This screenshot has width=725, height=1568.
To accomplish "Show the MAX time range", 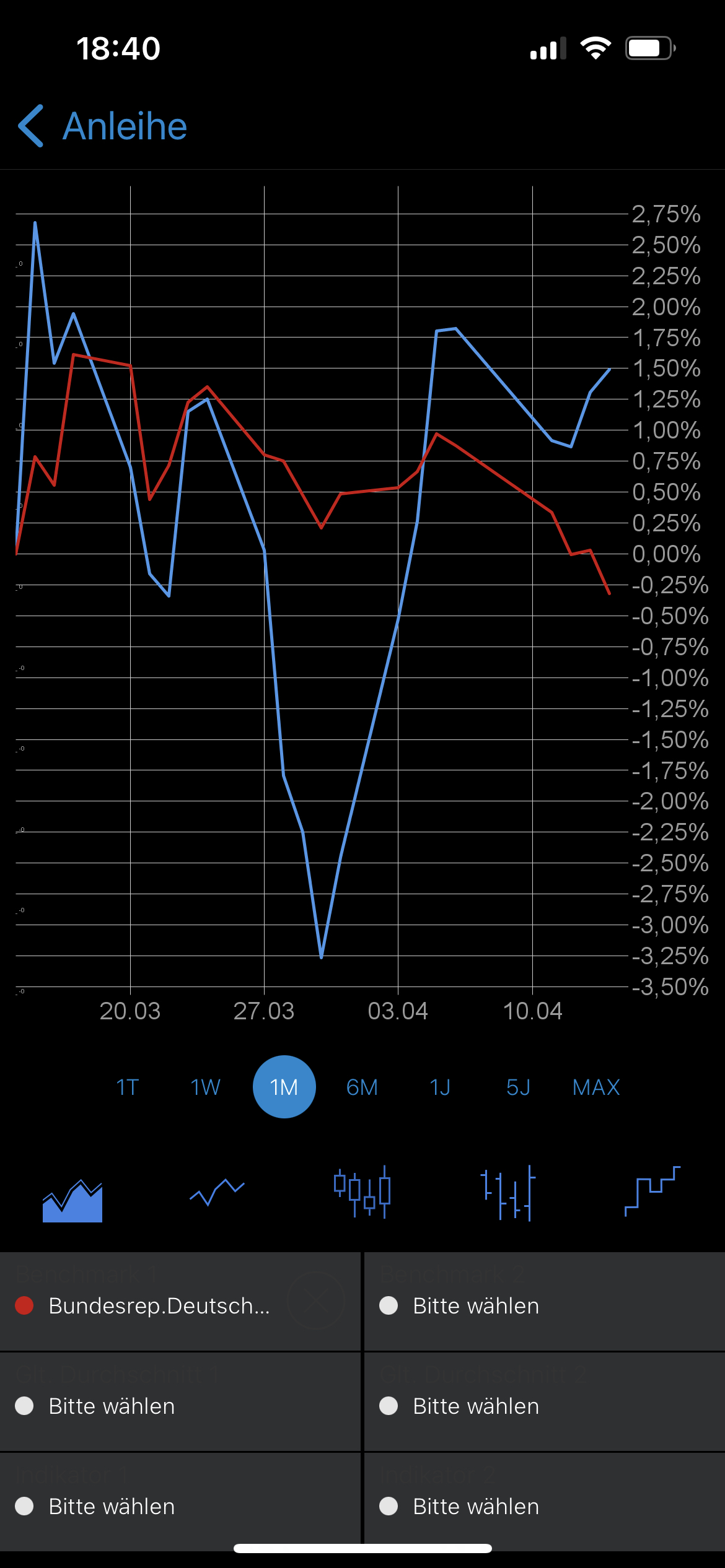I will 596,1087.
